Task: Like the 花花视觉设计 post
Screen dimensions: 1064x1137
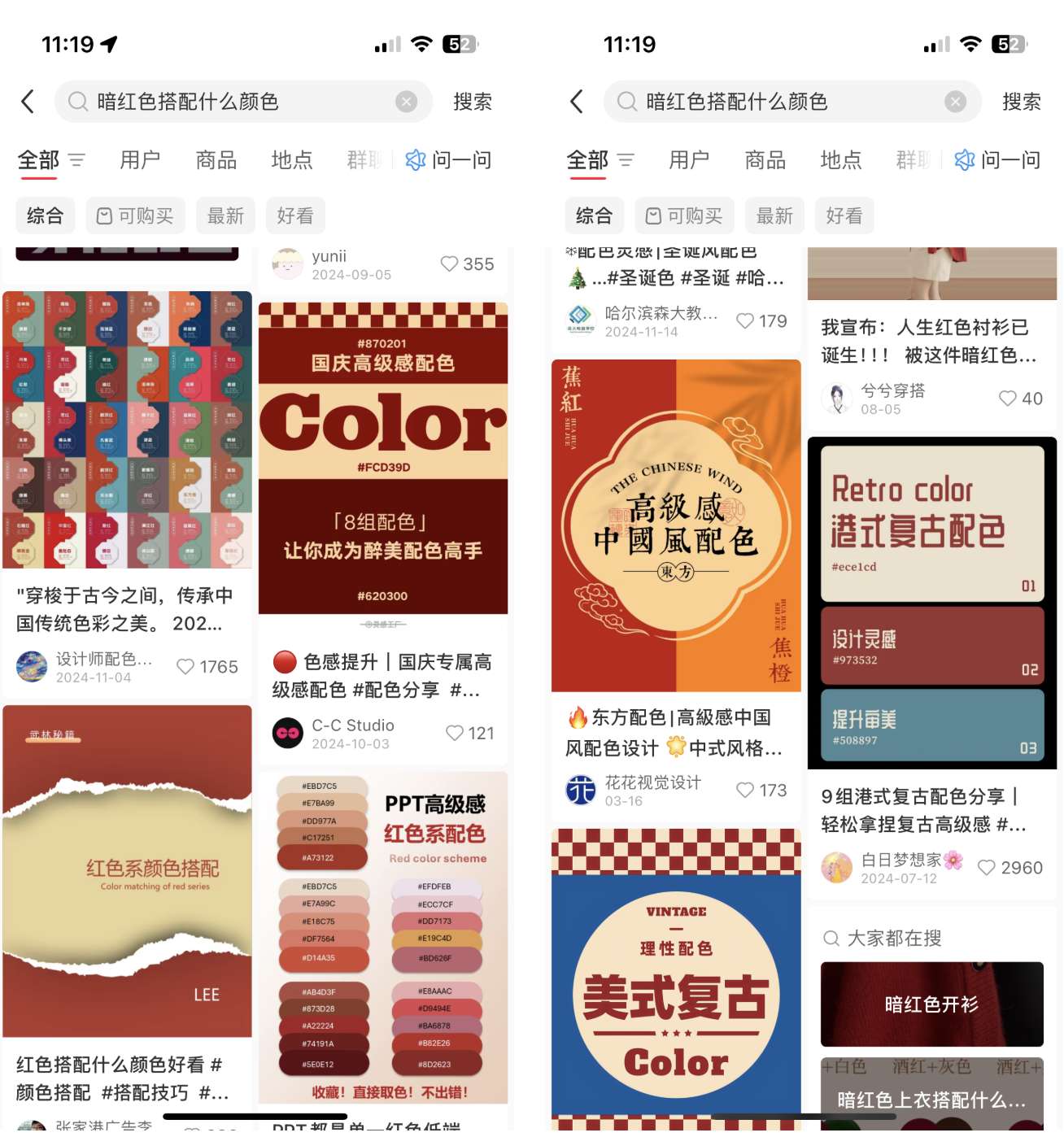Action: 745,790
